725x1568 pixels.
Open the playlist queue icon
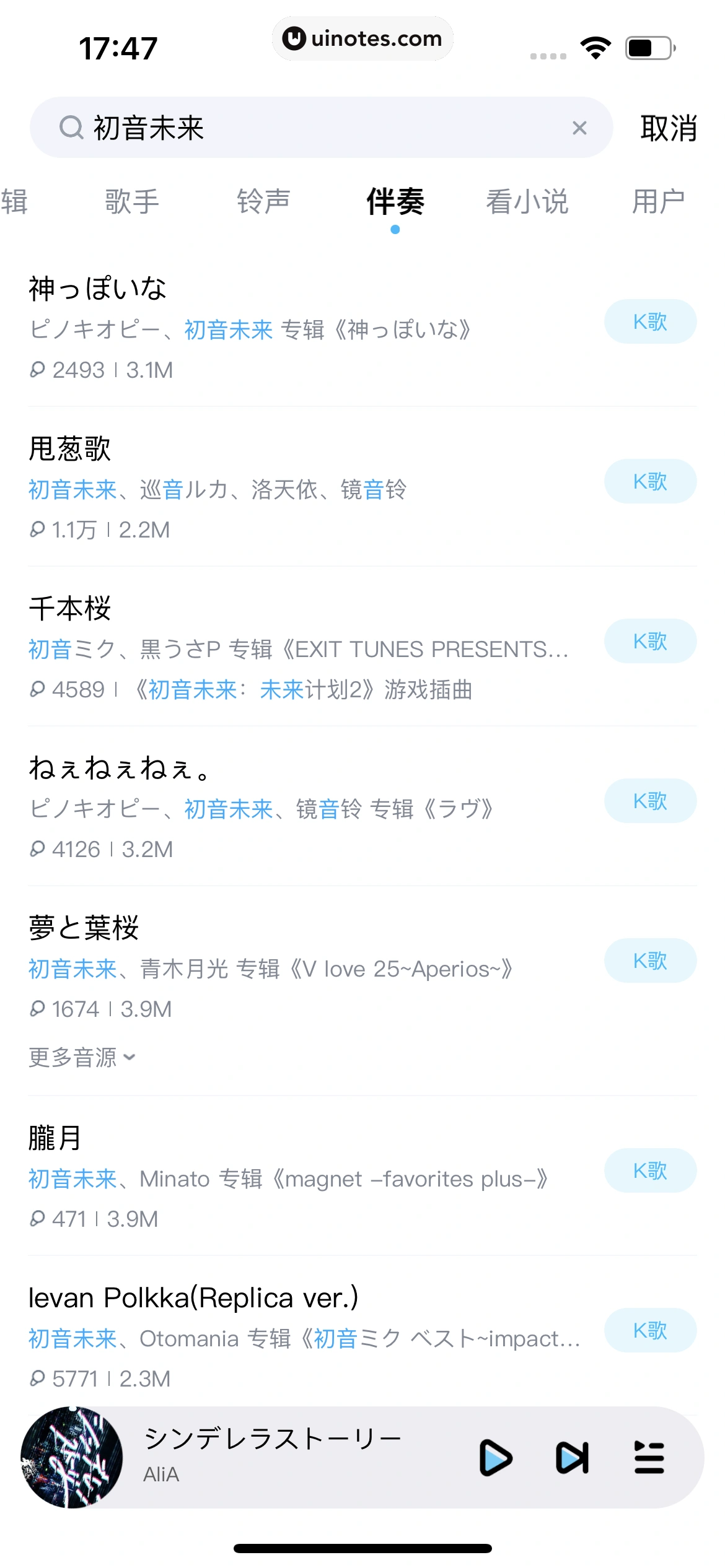(x=649, y=1458)
